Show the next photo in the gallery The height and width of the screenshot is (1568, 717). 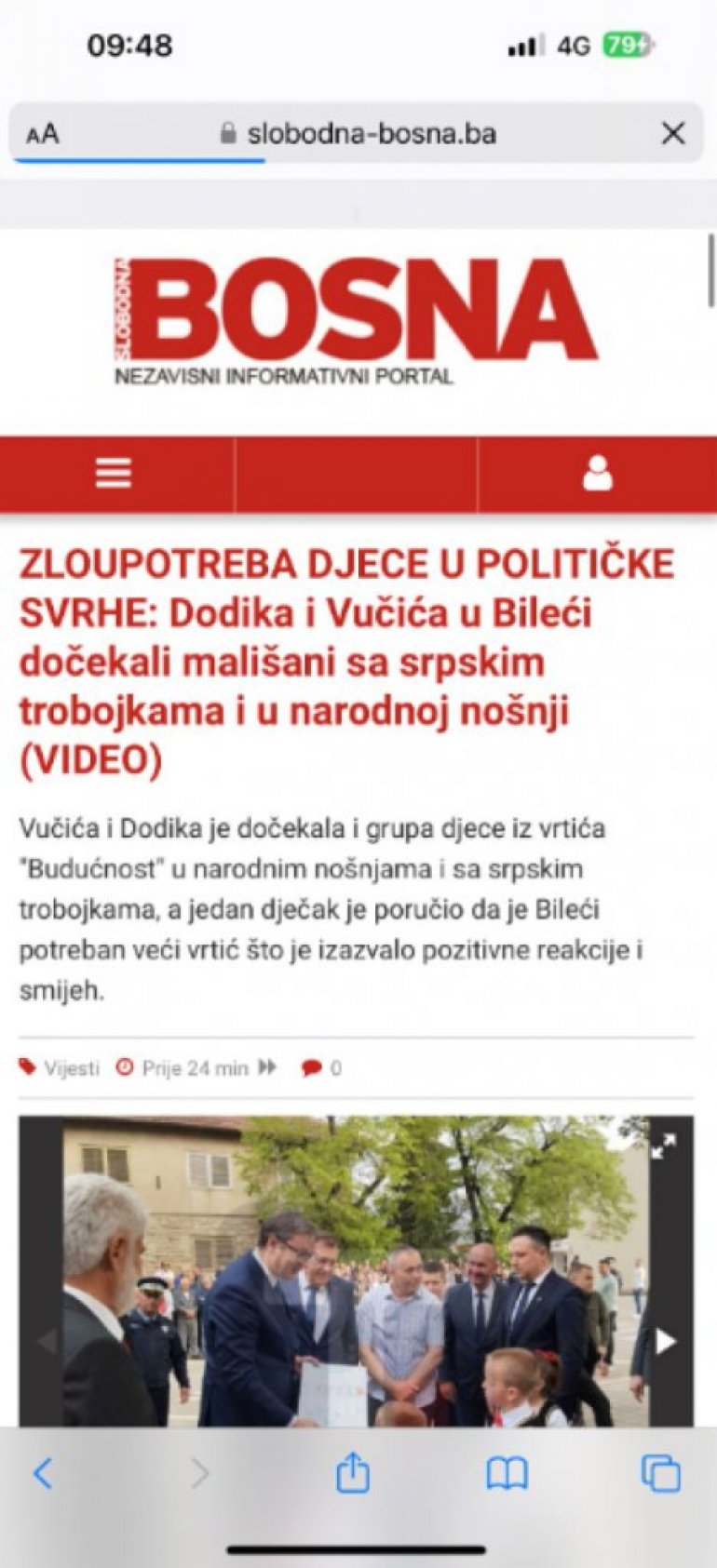pos(665,1341)
